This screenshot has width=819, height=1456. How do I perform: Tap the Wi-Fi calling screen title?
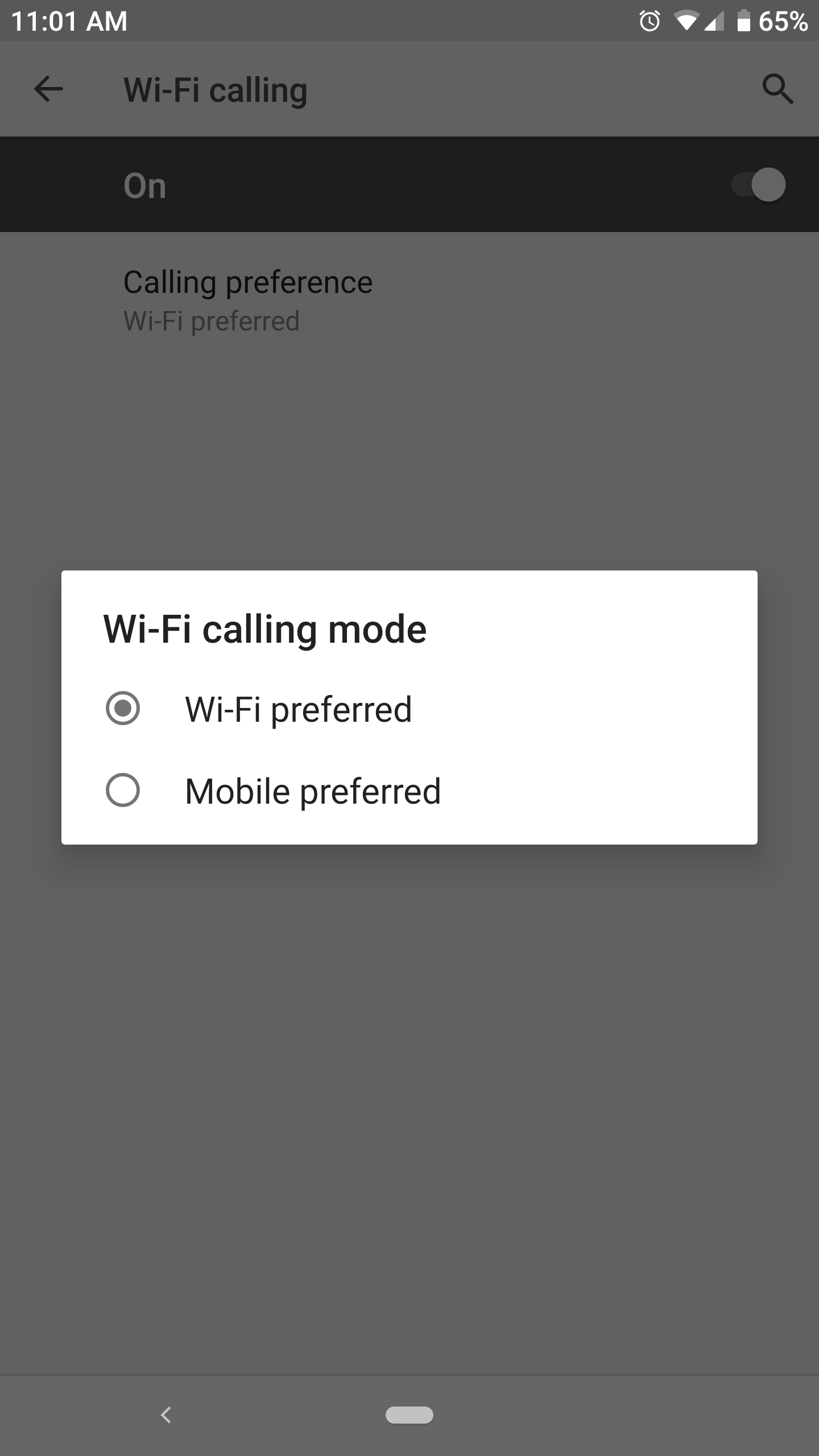tap(215, 89)
